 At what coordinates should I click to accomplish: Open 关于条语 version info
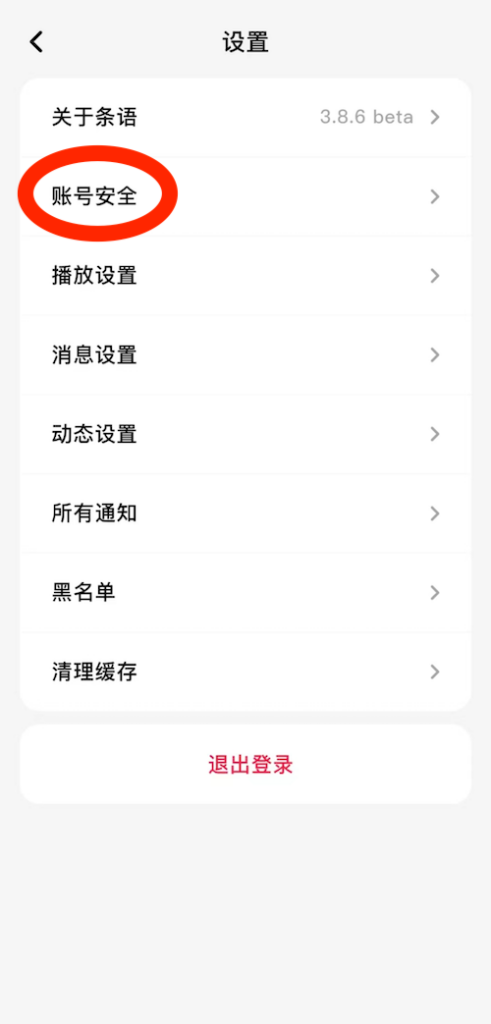246,118
